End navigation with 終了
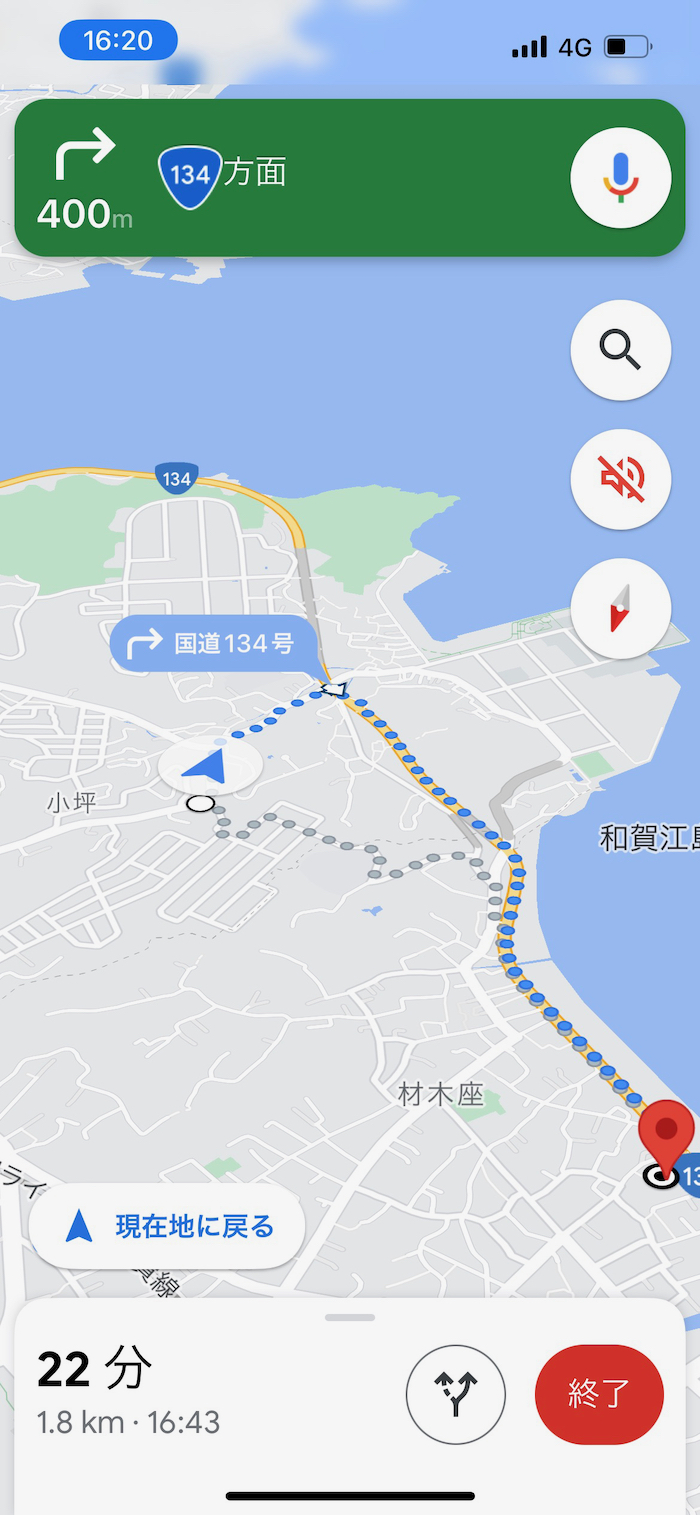Screen dimensions: 700x1515 coord(599,1394)
